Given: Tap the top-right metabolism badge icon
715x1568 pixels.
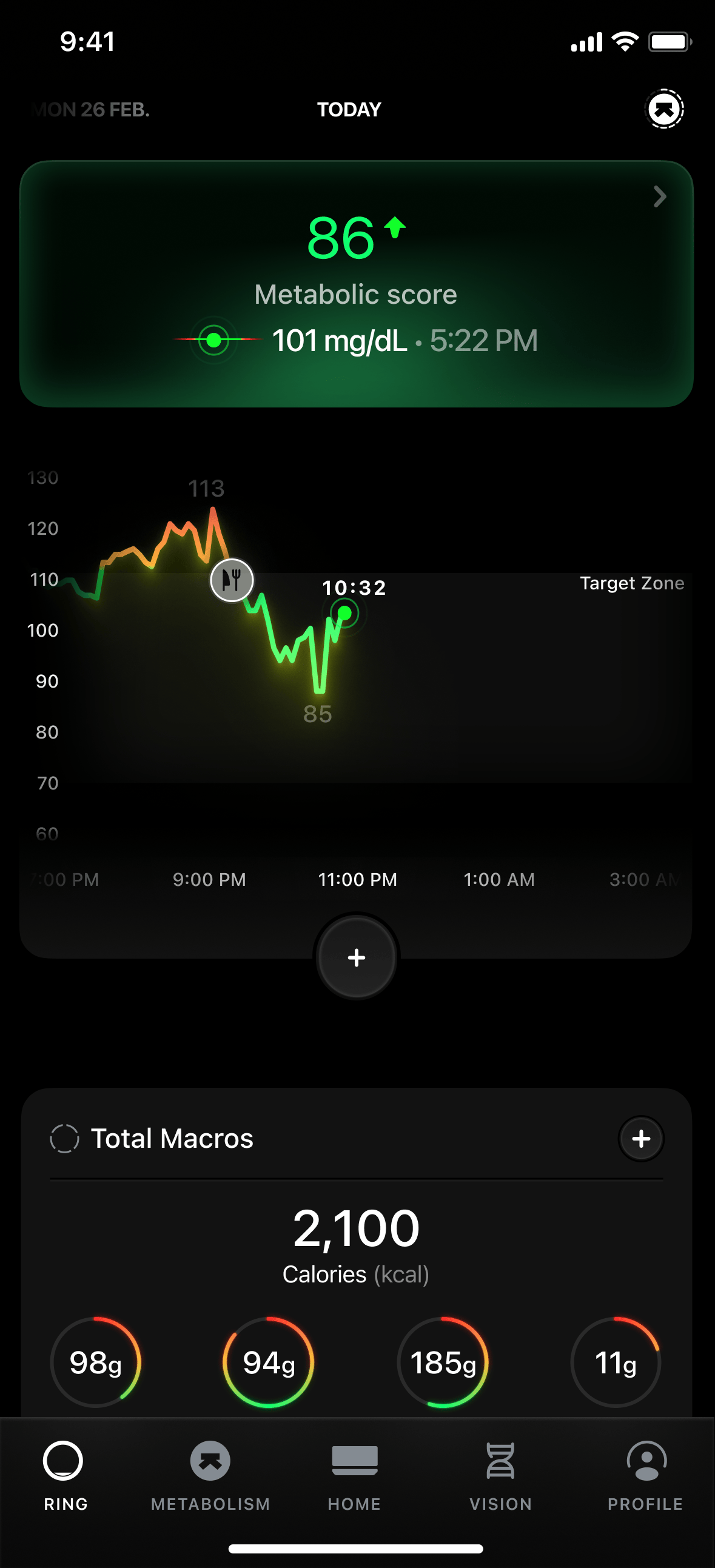Looking at the screenshot, I should point(664,110).
